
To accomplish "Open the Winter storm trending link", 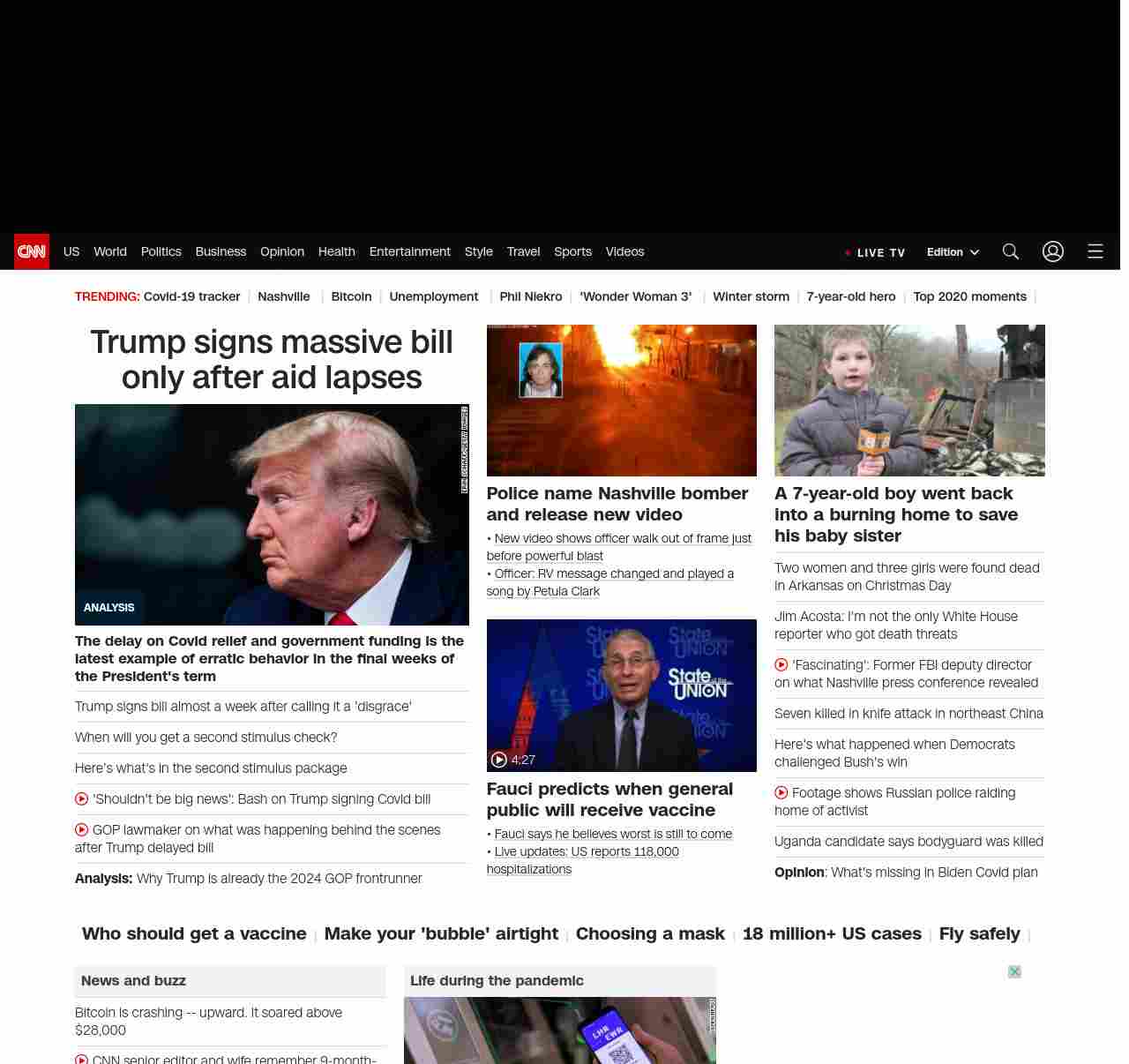I will click(751, 296).
